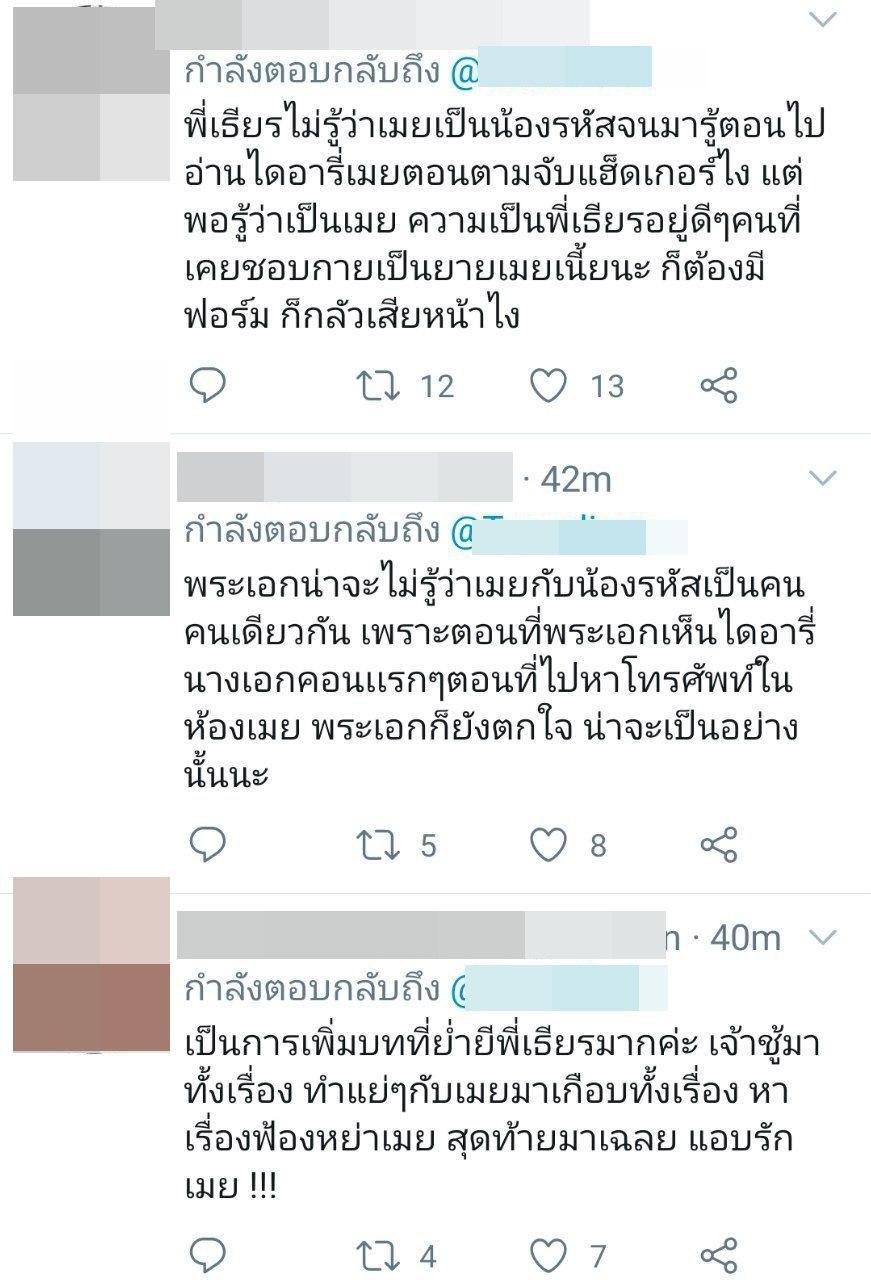Expand options chevron on the 40m tweet
The width and height of the screenshot is (871, 1280).
click(822, 938)
